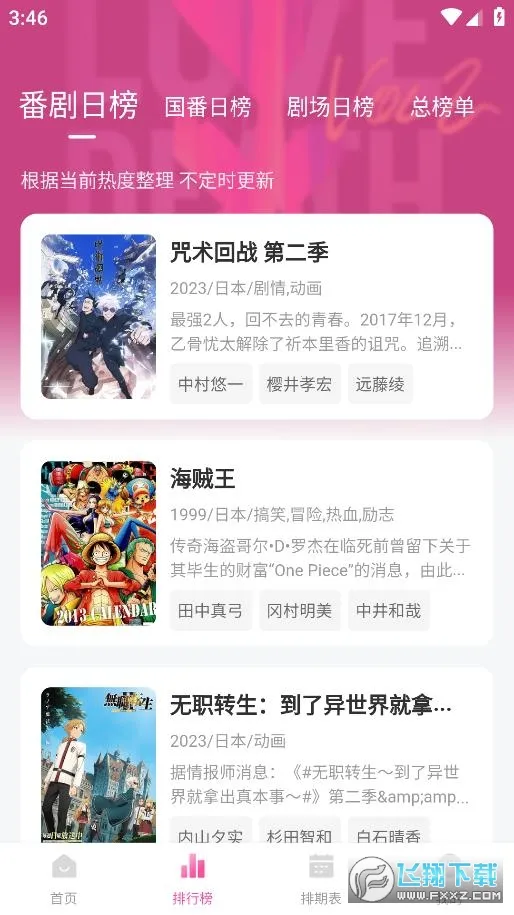
Task: Open the 排期表 schedule tab
Action: click(x=321, y=879)
